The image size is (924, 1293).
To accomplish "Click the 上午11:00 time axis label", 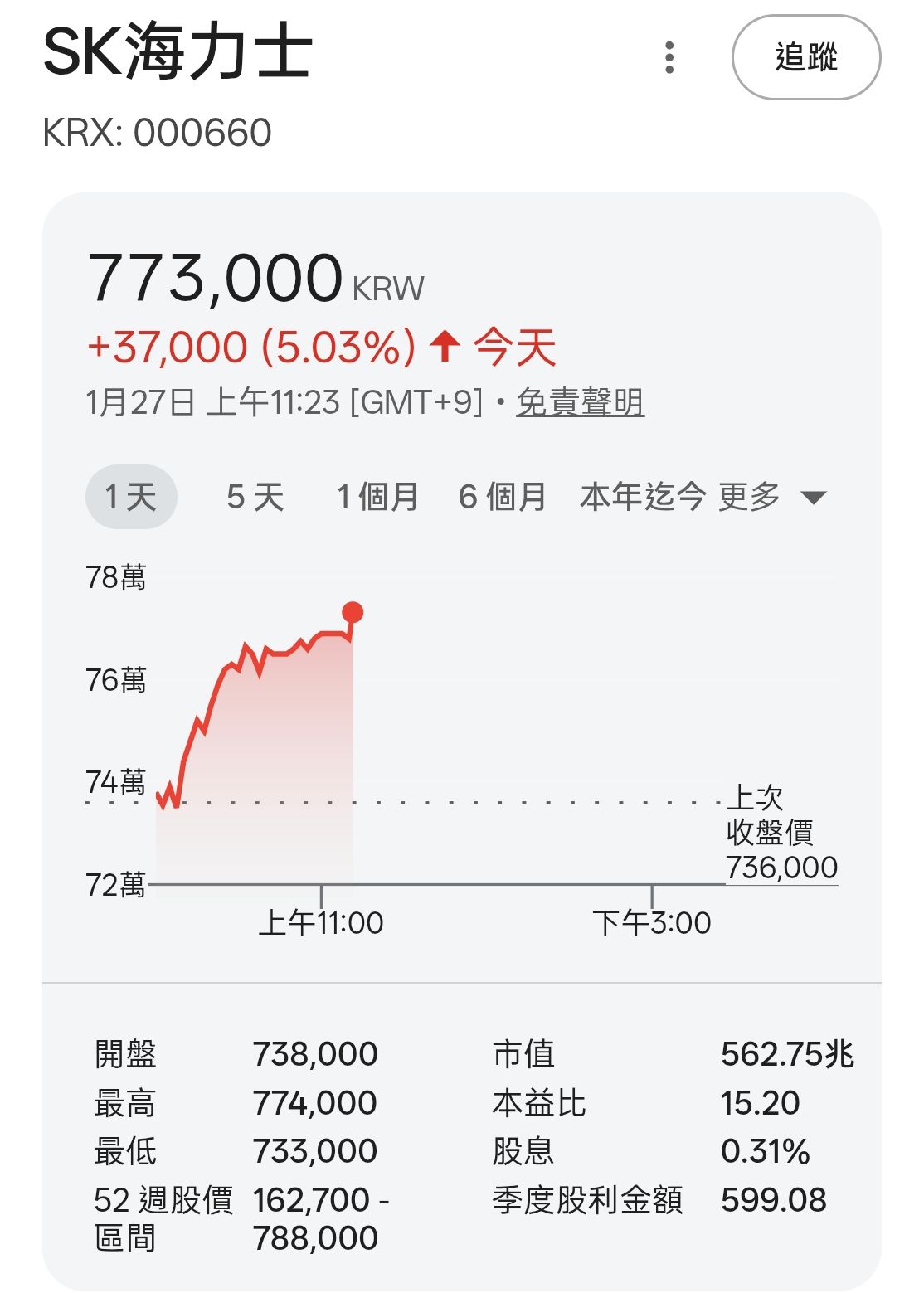I will pyautogui.click(x=322, y=921).
